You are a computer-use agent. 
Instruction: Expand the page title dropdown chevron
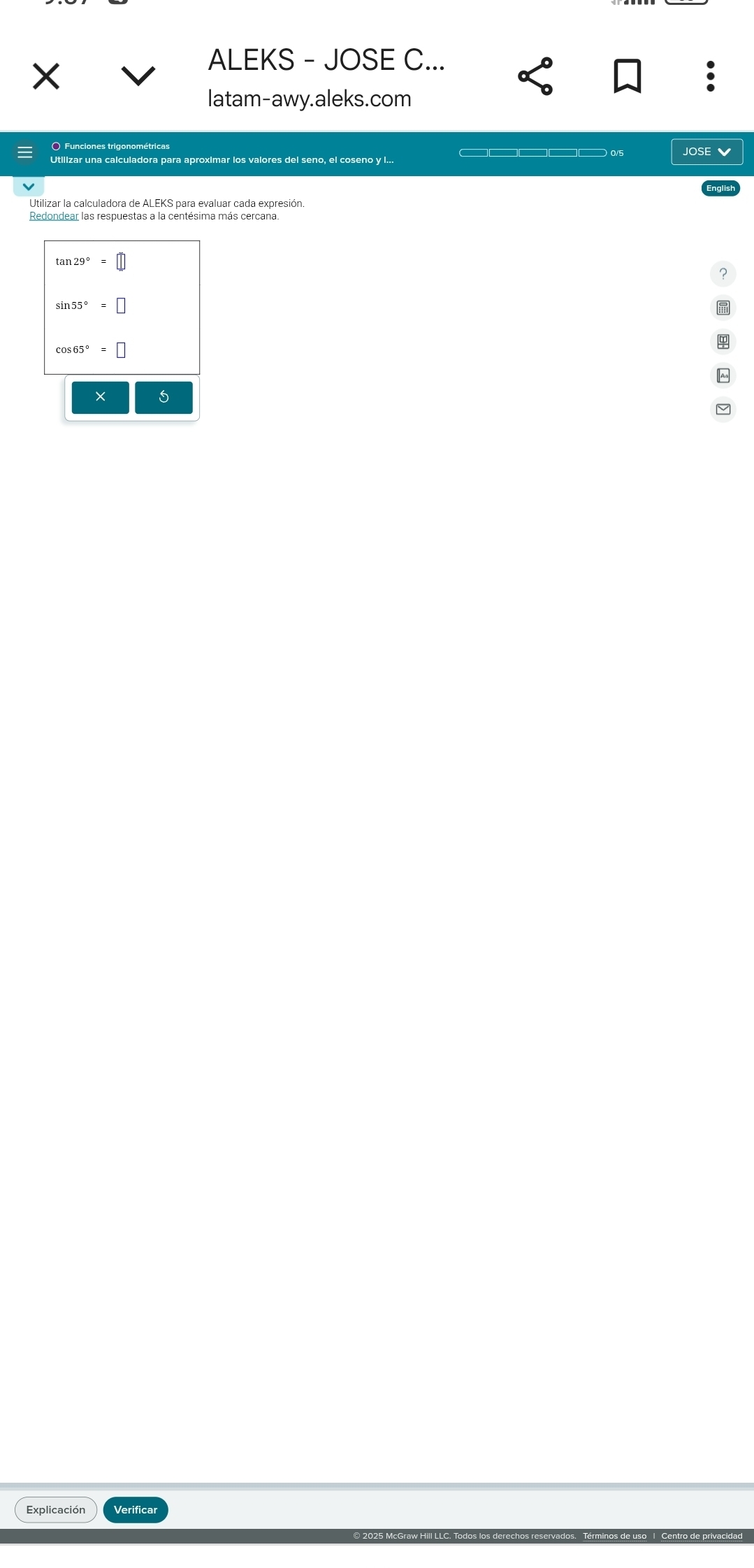click(138, 75)
